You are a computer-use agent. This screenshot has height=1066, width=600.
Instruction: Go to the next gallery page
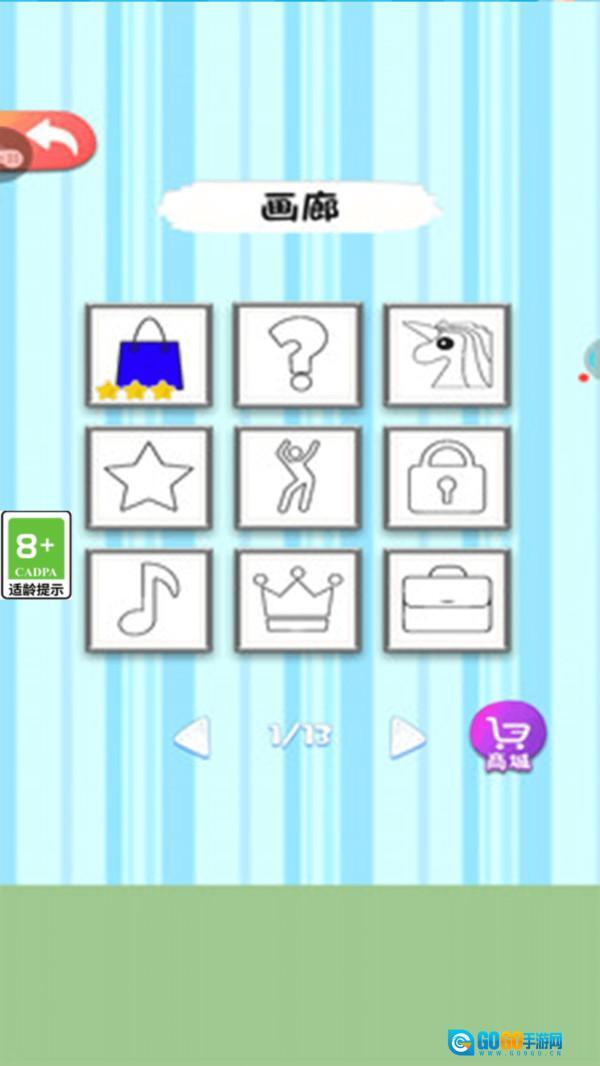tap(407, 738)
